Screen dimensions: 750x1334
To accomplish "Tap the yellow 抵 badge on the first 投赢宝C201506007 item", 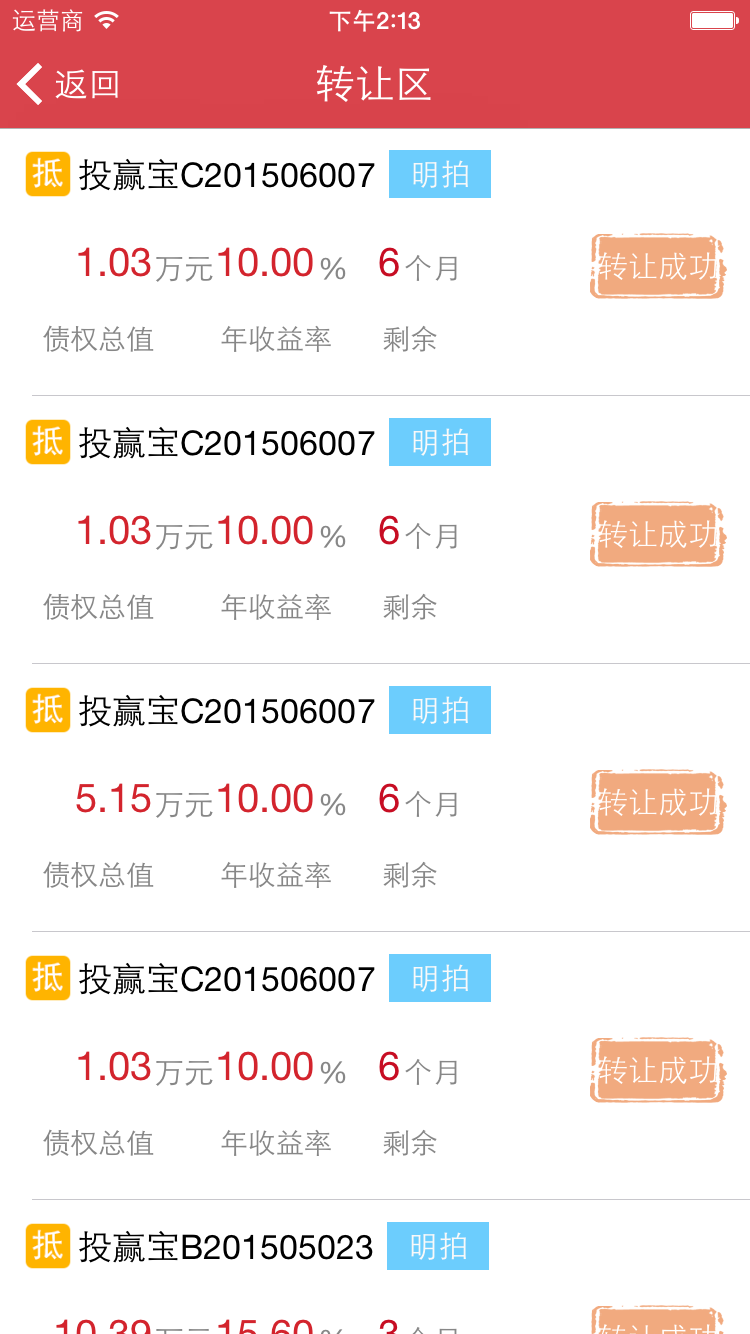I will click(x=47, y=173).
